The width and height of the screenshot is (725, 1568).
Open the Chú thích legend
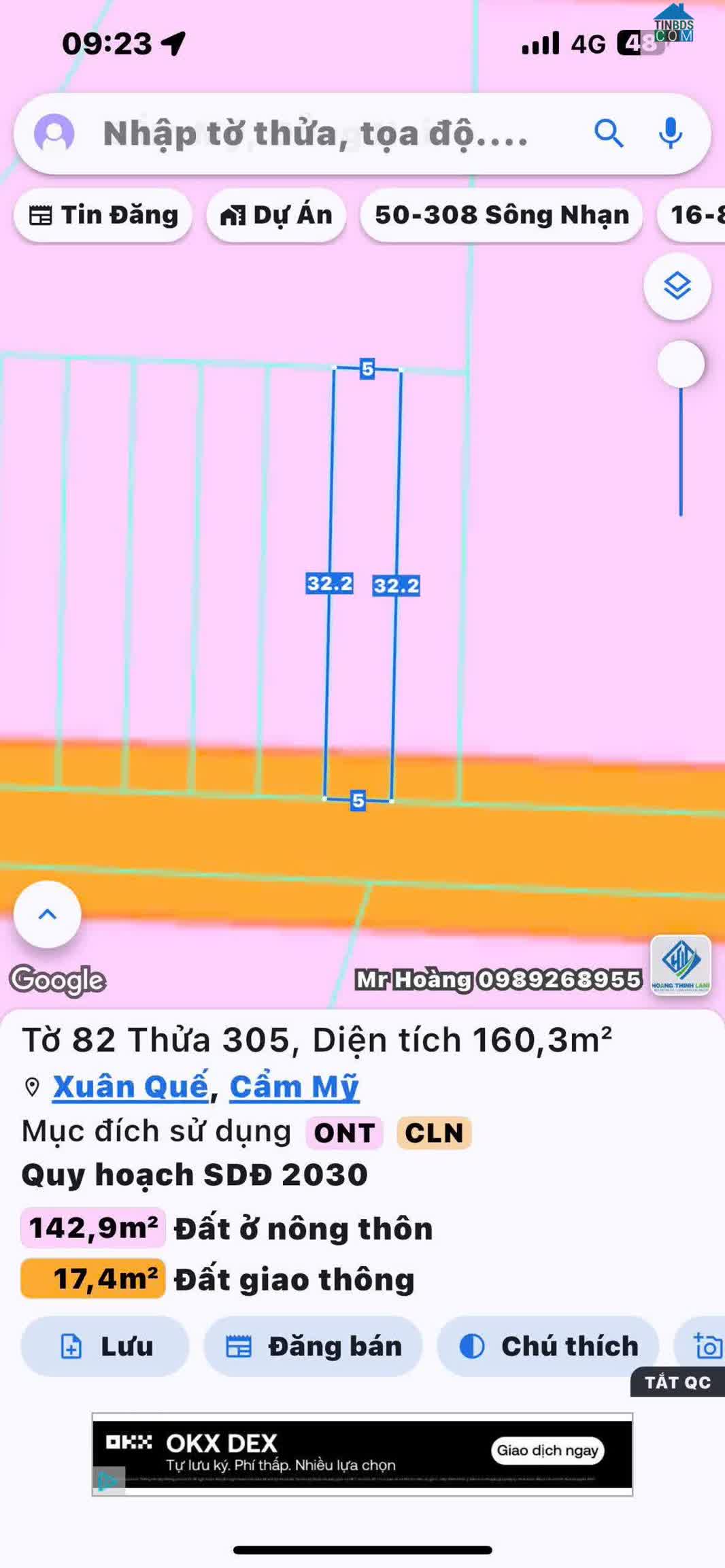pyautogui.click(x=548, y=1346)
